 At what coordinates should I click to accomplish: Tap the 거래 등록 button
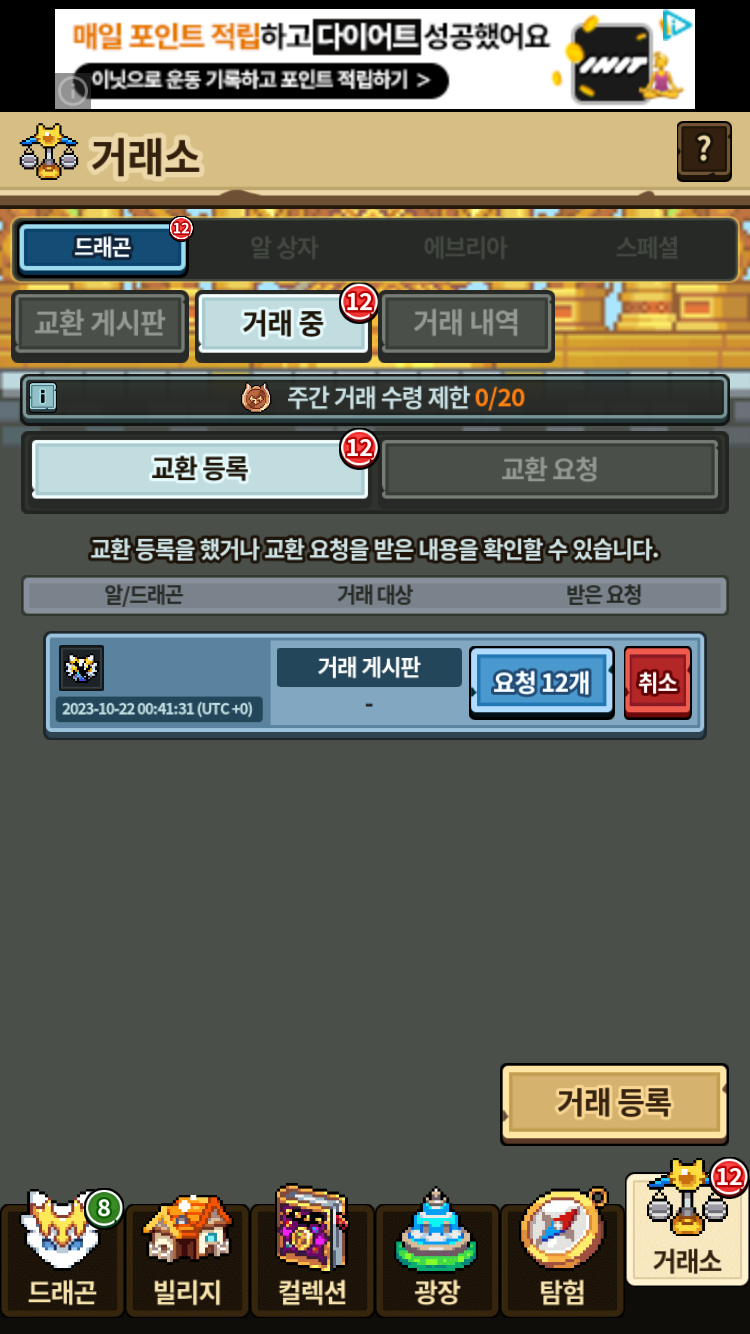[614, 1104]
